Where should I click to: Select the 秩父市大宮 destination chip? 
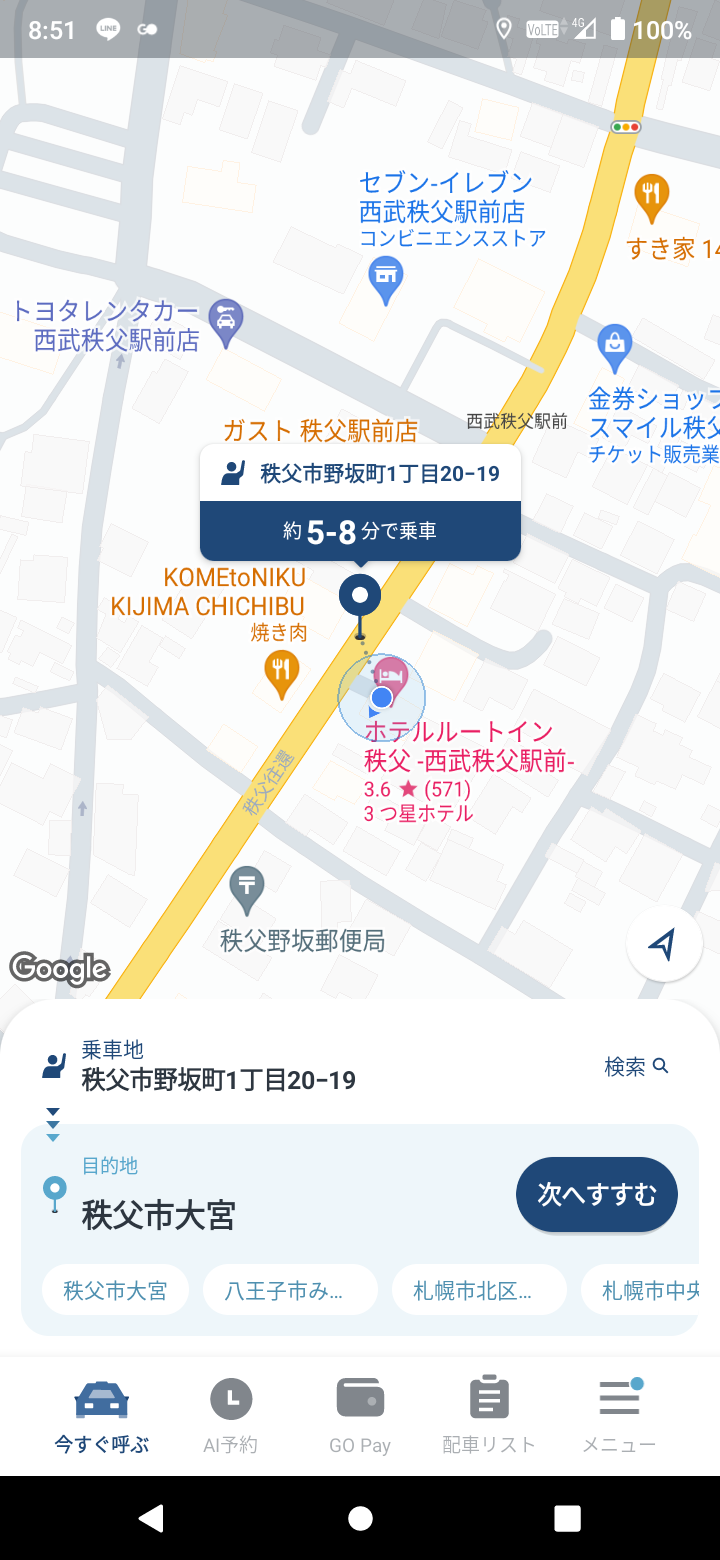[115, 1290]
